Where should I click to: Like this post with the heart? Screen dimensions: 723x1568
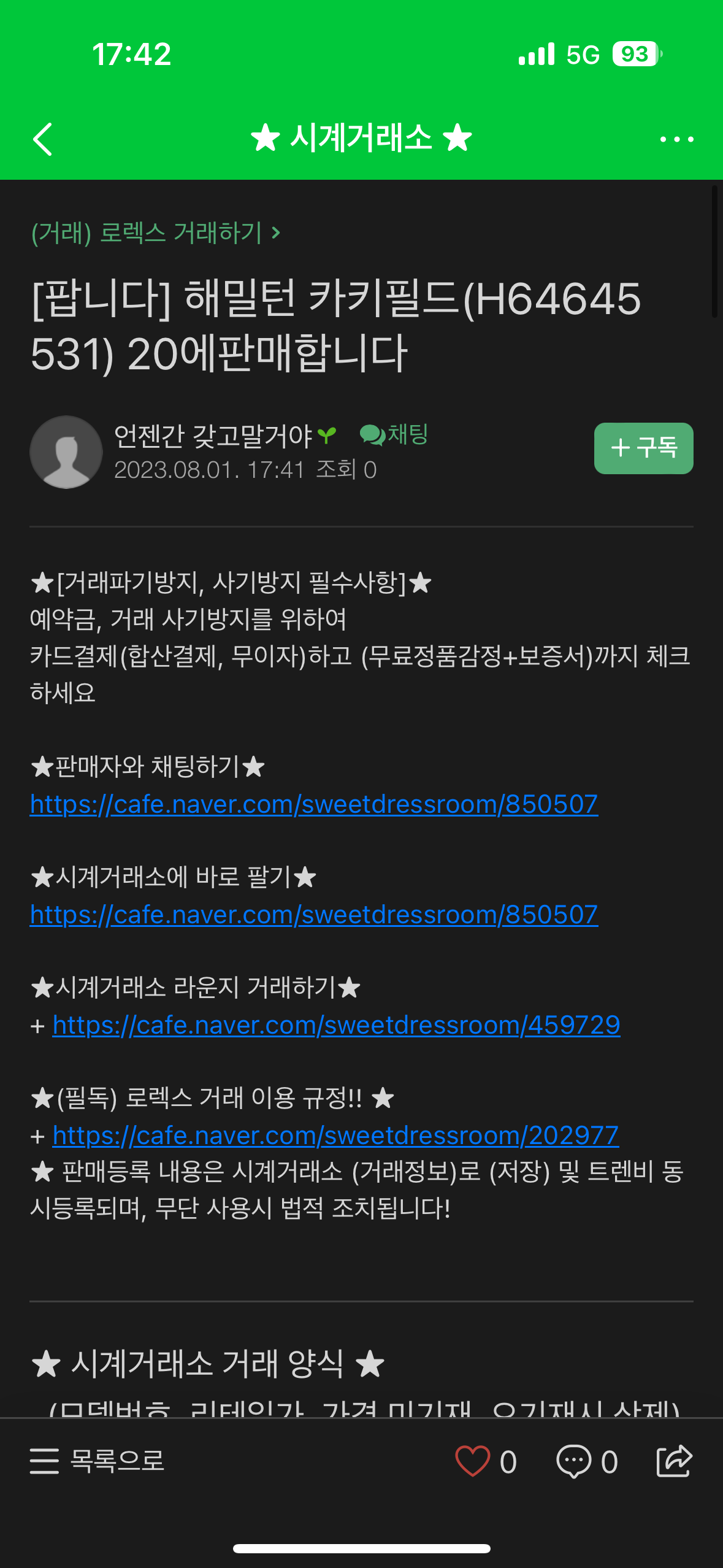point(472,1461)
